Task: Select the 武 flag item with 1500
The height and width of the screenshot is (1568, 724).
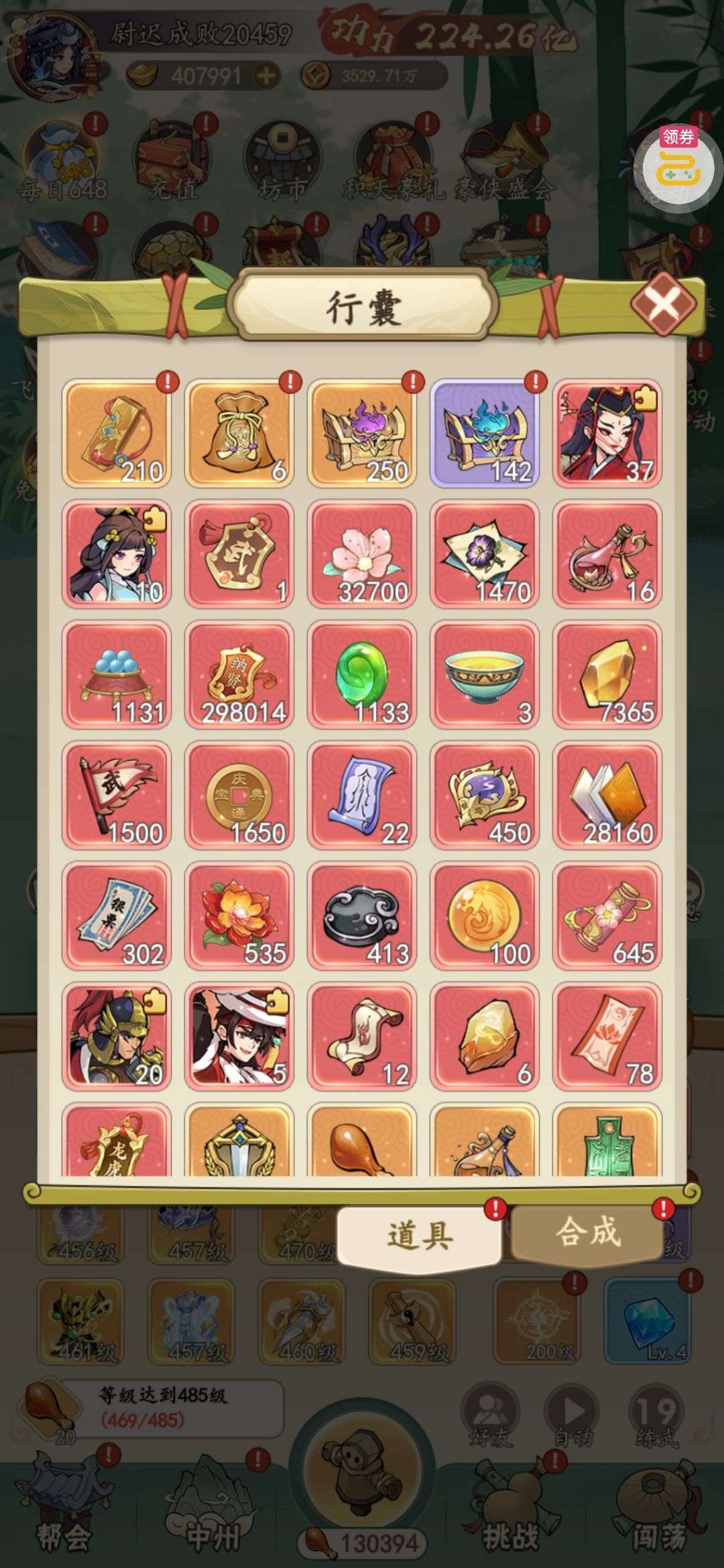Action: point(117,795)
